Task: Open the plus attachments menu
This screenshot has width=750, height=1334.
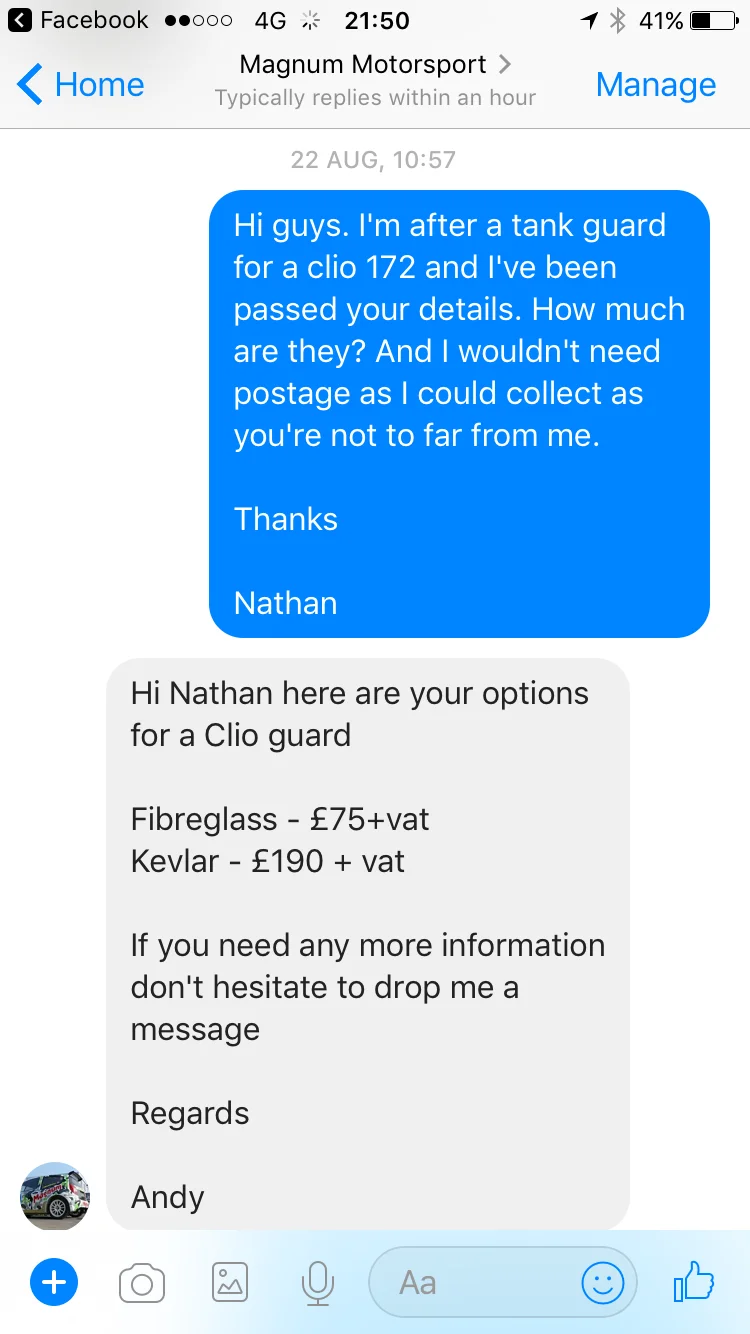Action: (54, 1282)
